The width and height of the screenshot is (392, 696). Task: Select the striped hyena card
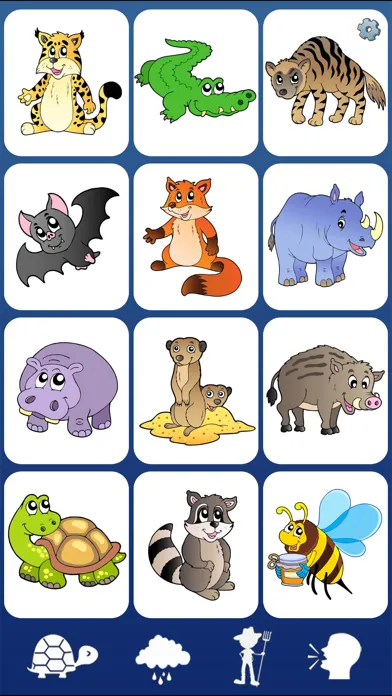click(325, 83)
